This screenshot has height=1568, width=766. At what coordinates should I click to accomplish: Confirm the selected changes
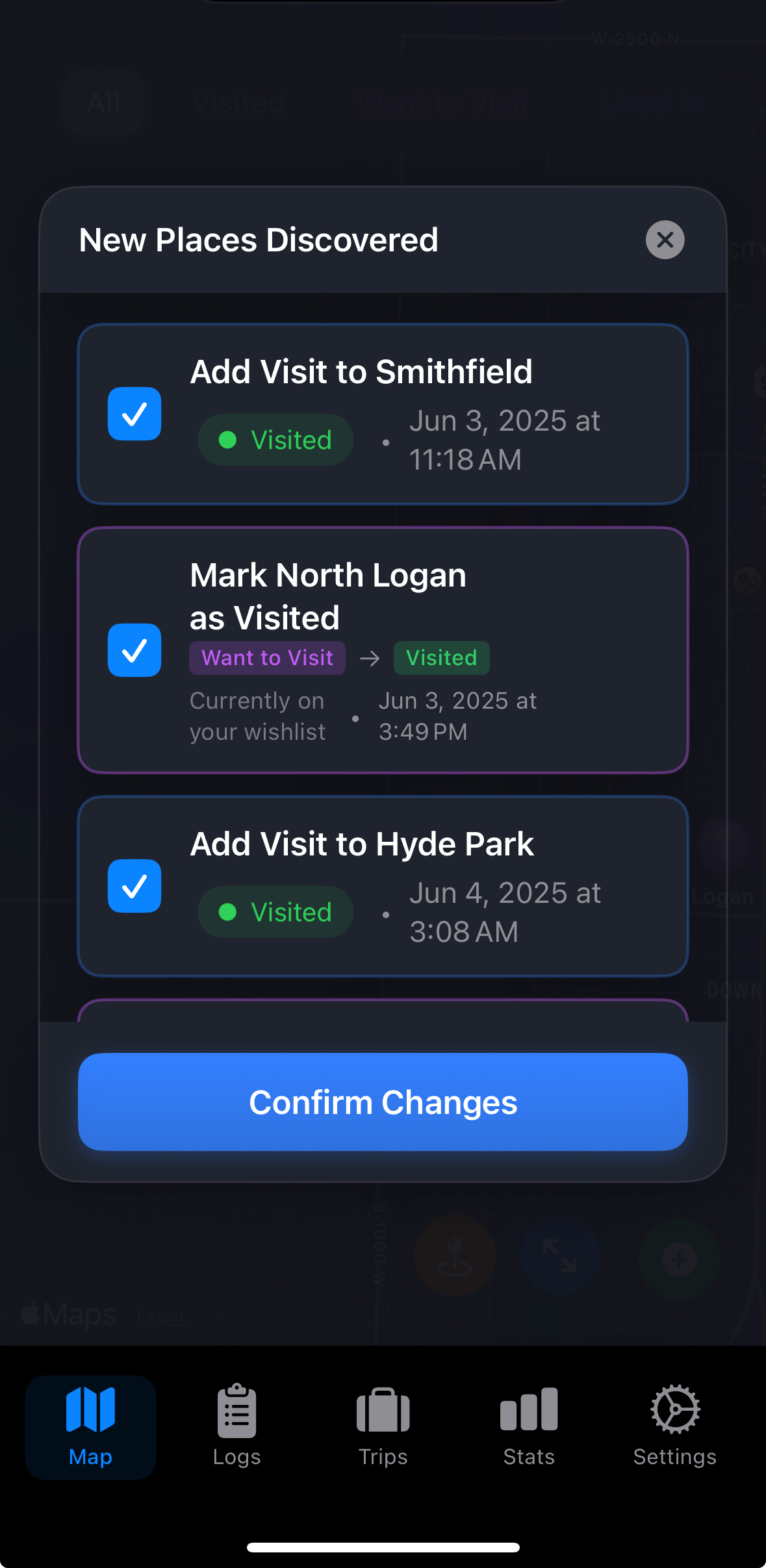tap(383, 1102)
